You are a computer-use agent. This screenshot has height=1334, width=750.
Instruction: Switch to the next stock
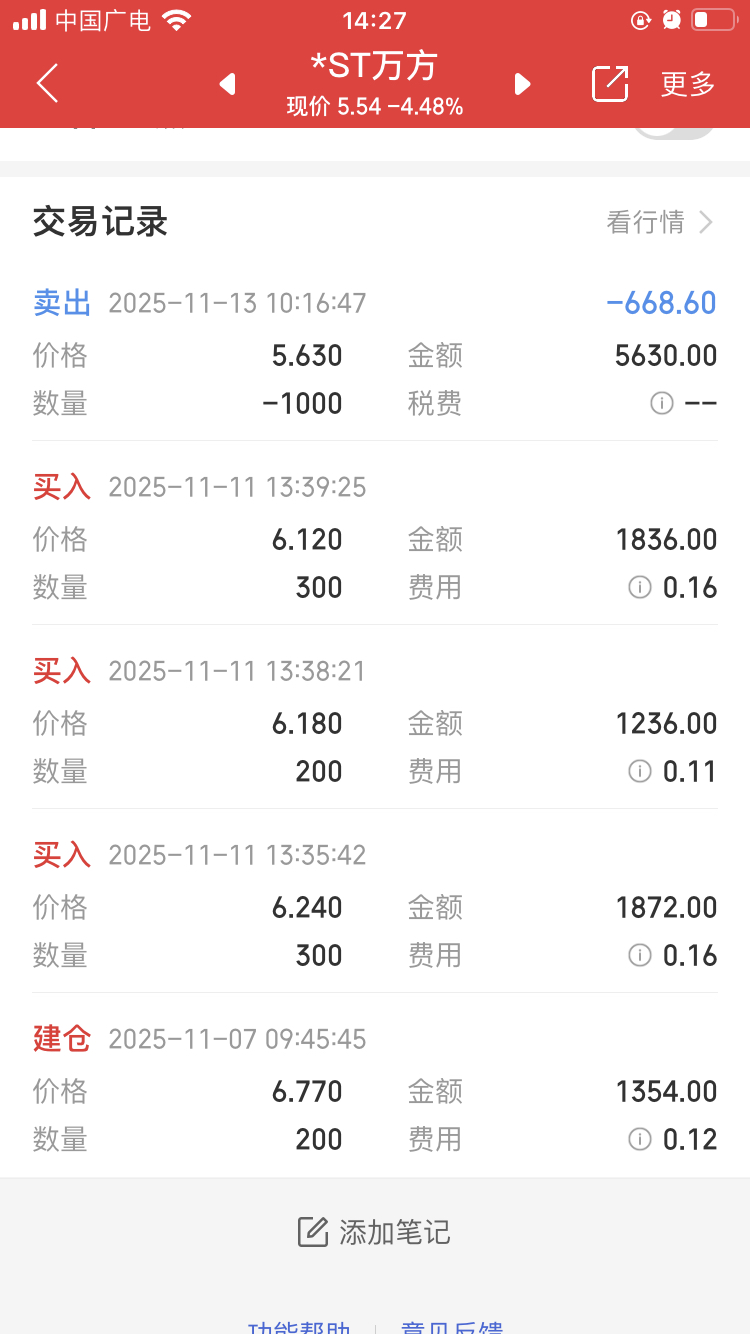[522, 84]
